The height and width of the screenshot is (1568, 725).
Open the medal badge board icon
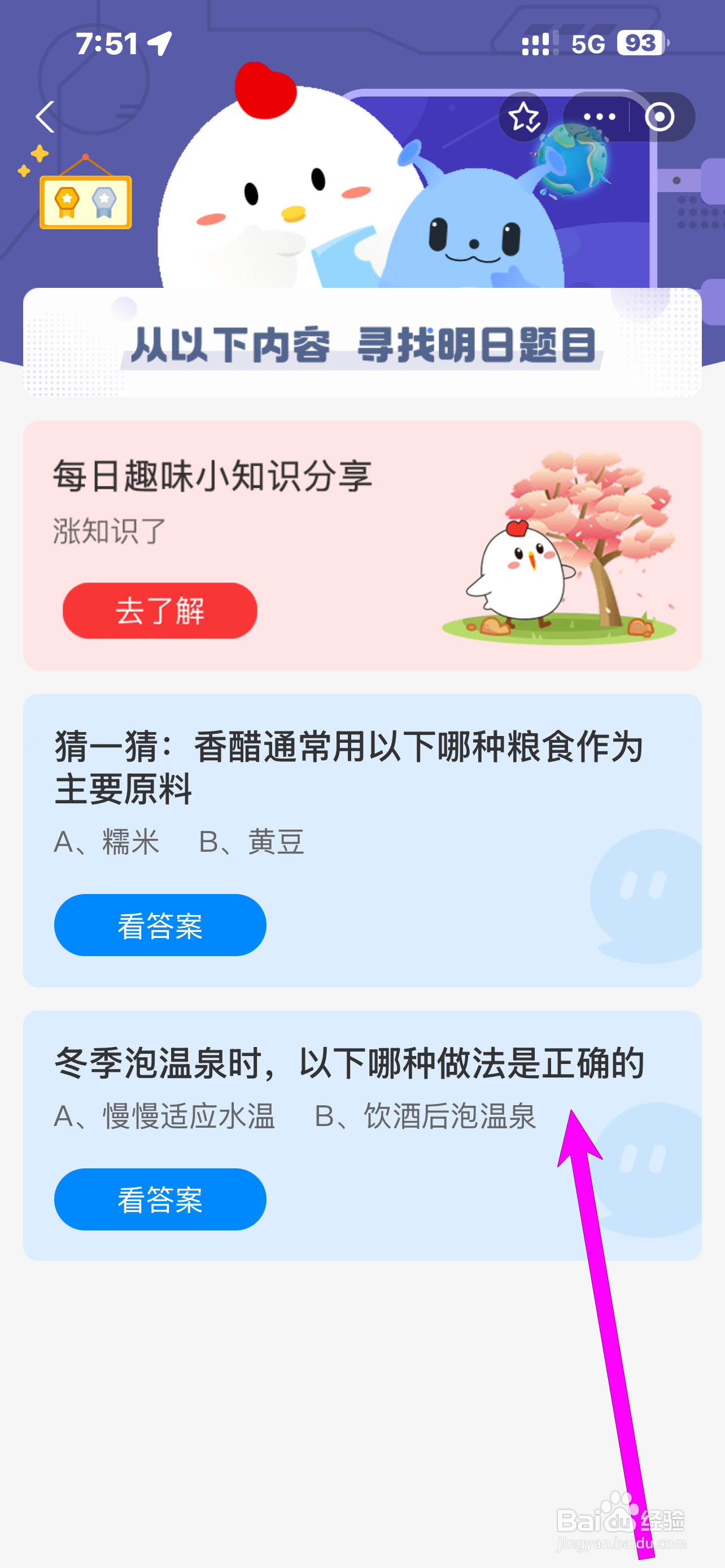point(85,202)
